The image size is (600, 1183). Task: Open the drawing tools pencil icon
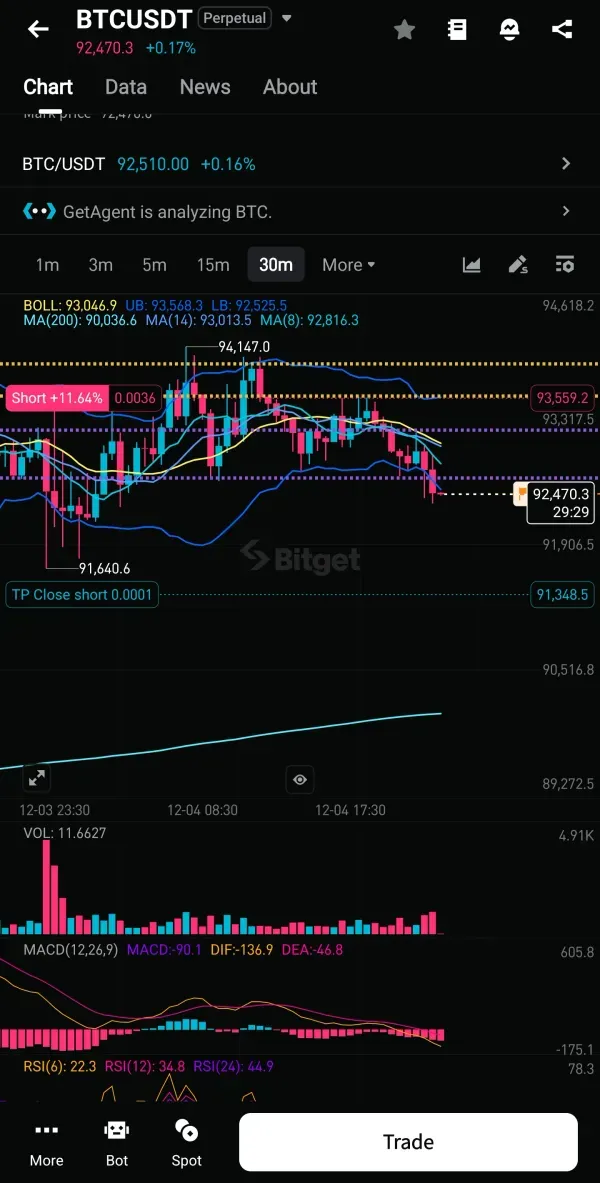[x=518, y=265]
